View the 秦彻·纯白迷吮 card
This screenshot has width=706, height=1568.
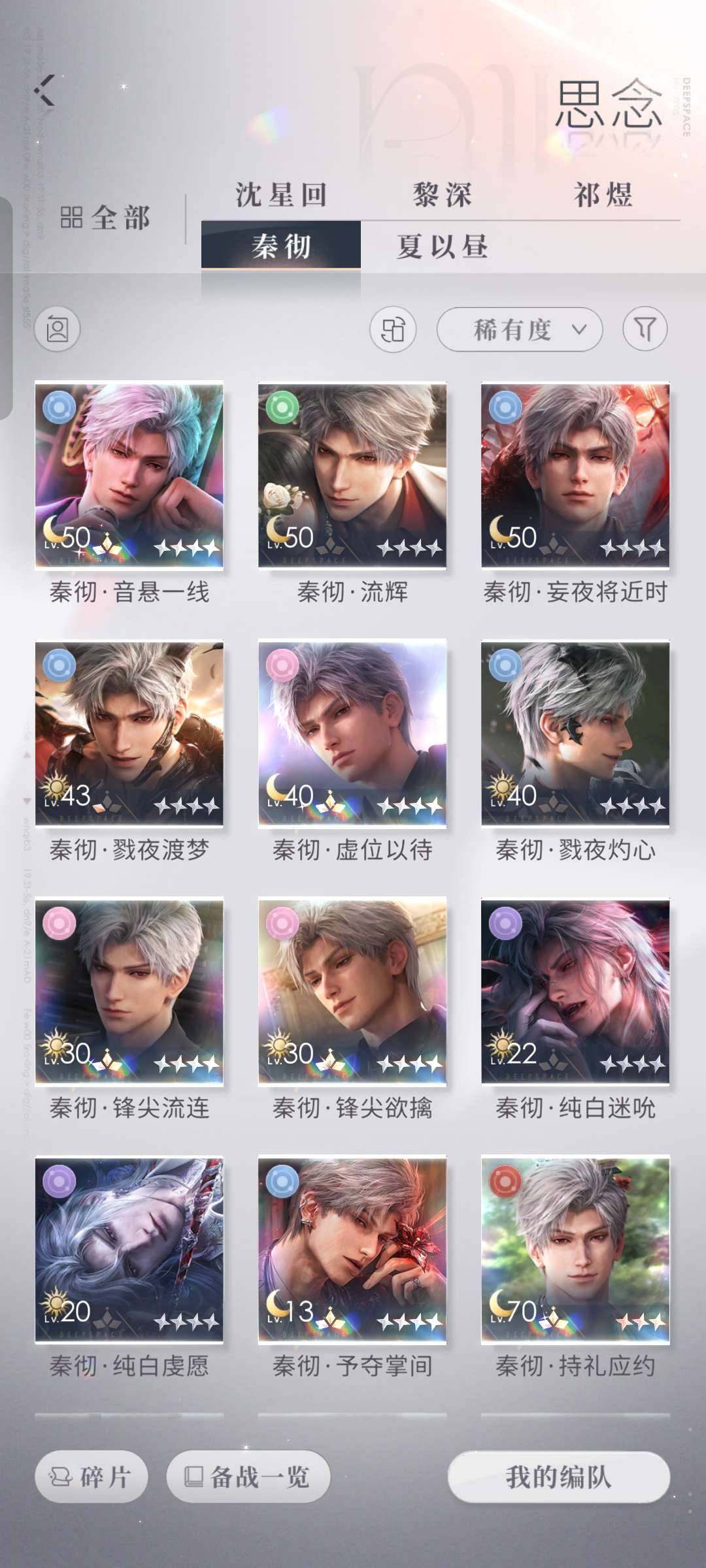(x=575, y=991)
